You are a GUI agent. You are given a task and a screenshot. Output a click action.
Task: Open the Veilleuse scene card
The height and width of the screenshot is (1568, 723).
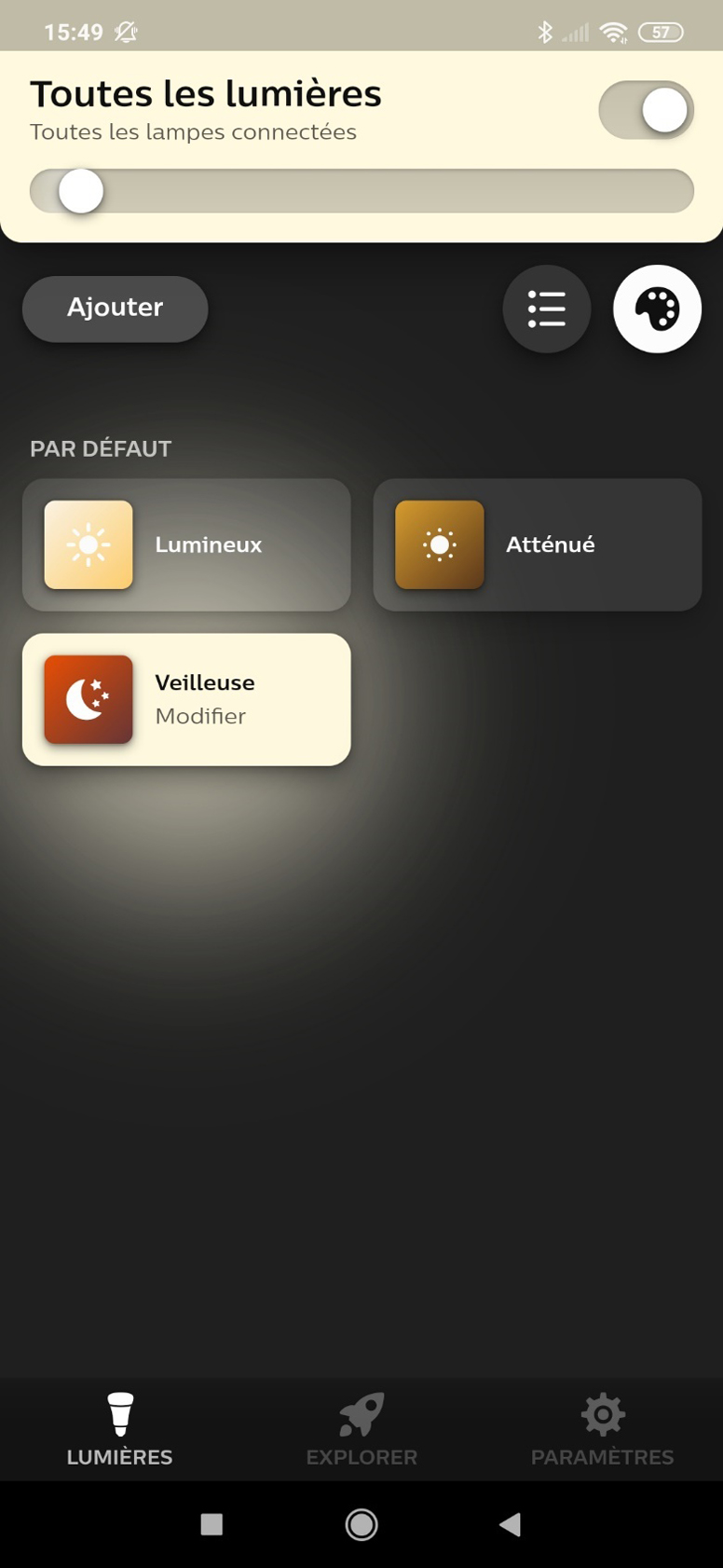[x=186, y=699]
